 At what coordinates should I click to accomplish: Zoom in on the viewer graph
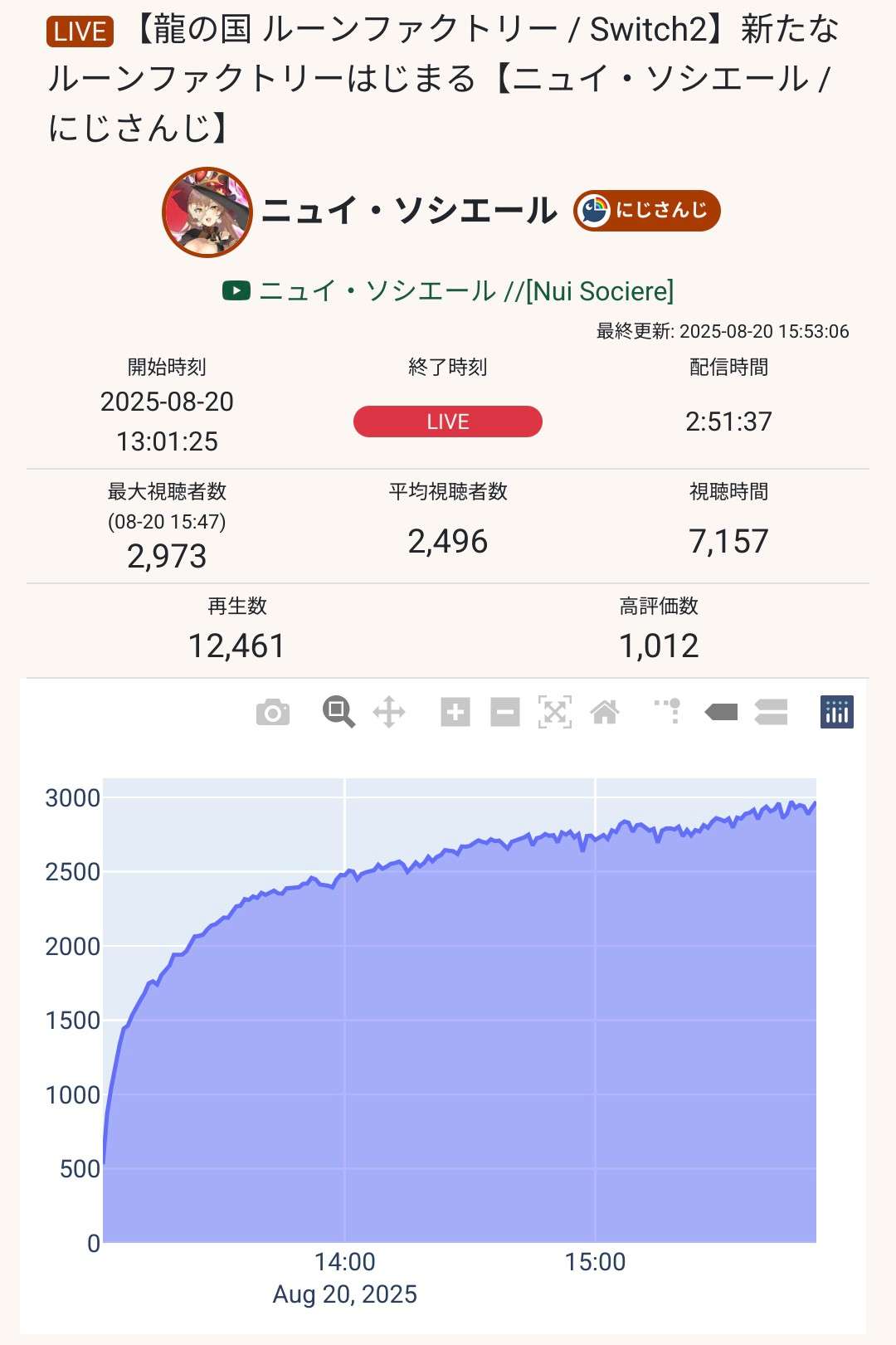pyautogui.click(x=455, y=712)
